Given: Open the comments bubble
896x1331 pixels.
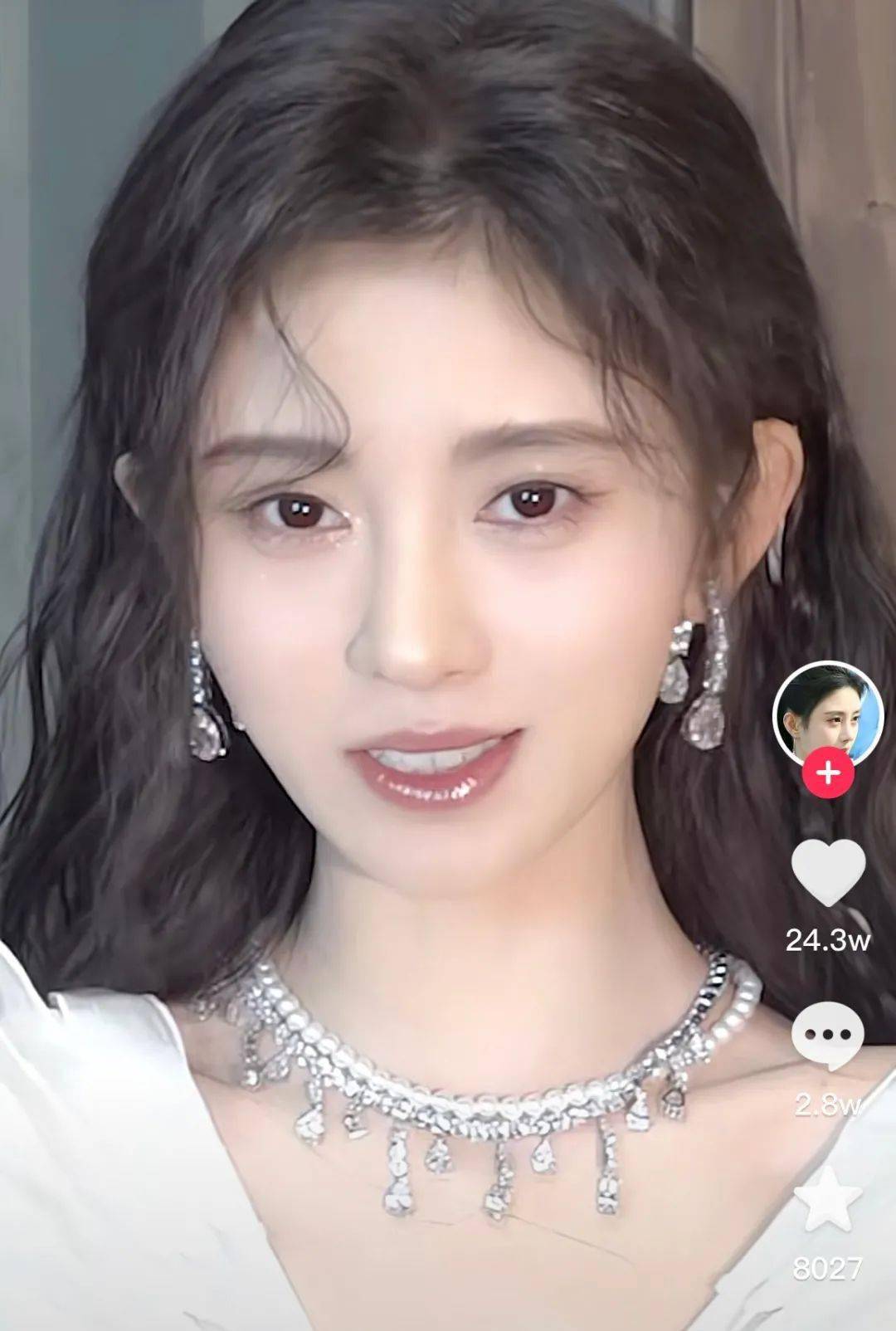Looking at the screenshot, I should [828, 1036].
